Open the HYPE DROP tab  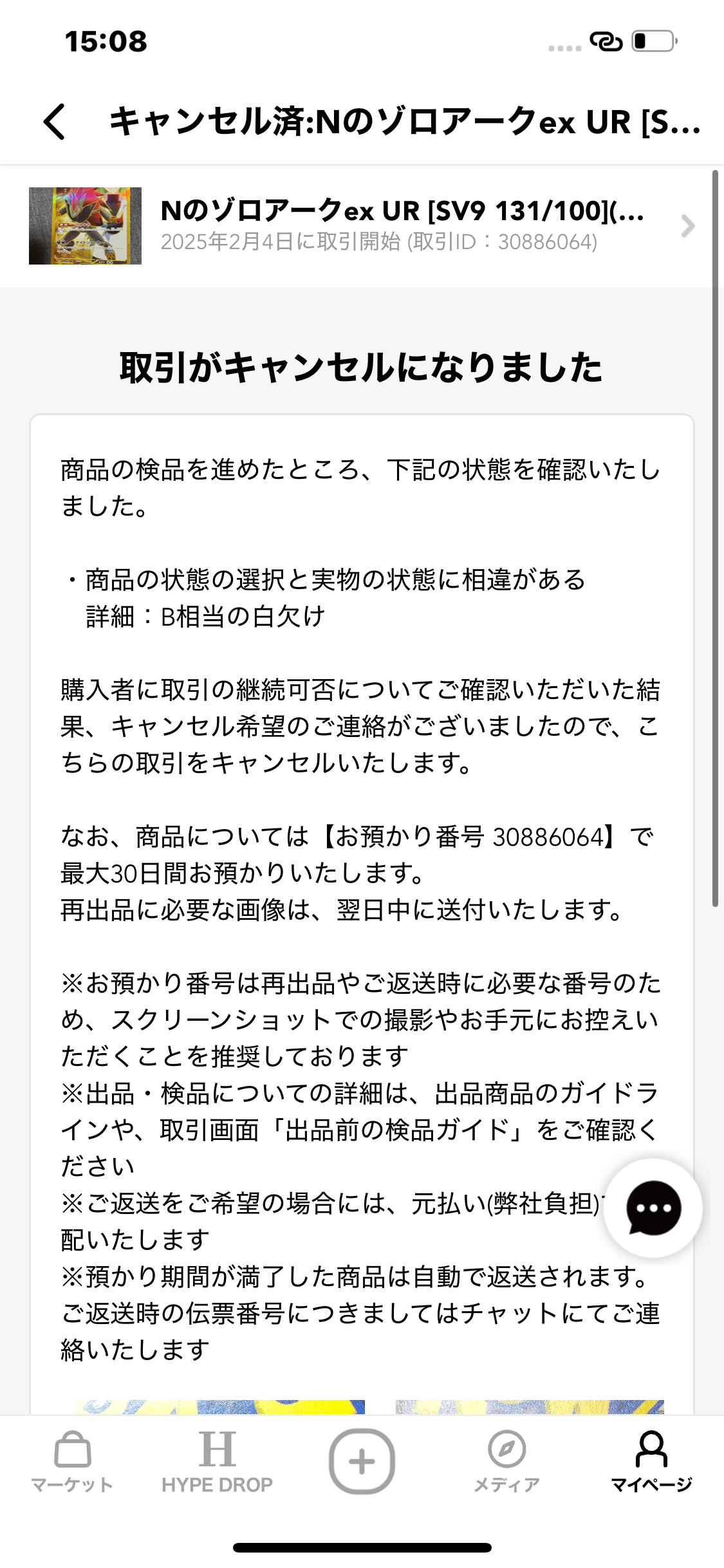point(217,1462)
